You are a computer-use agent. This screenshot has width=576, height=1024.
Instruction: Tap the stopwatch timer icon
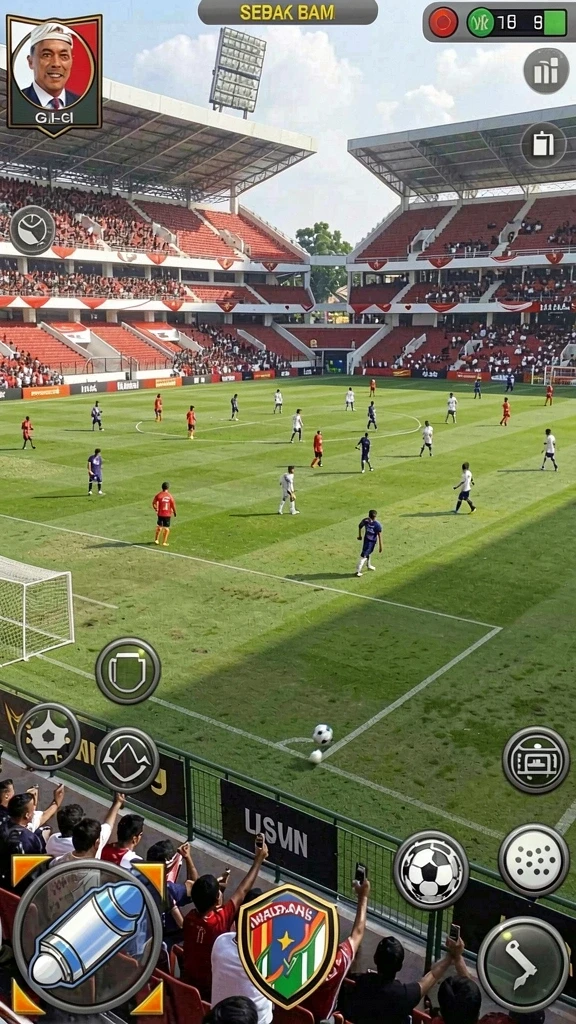33,230
